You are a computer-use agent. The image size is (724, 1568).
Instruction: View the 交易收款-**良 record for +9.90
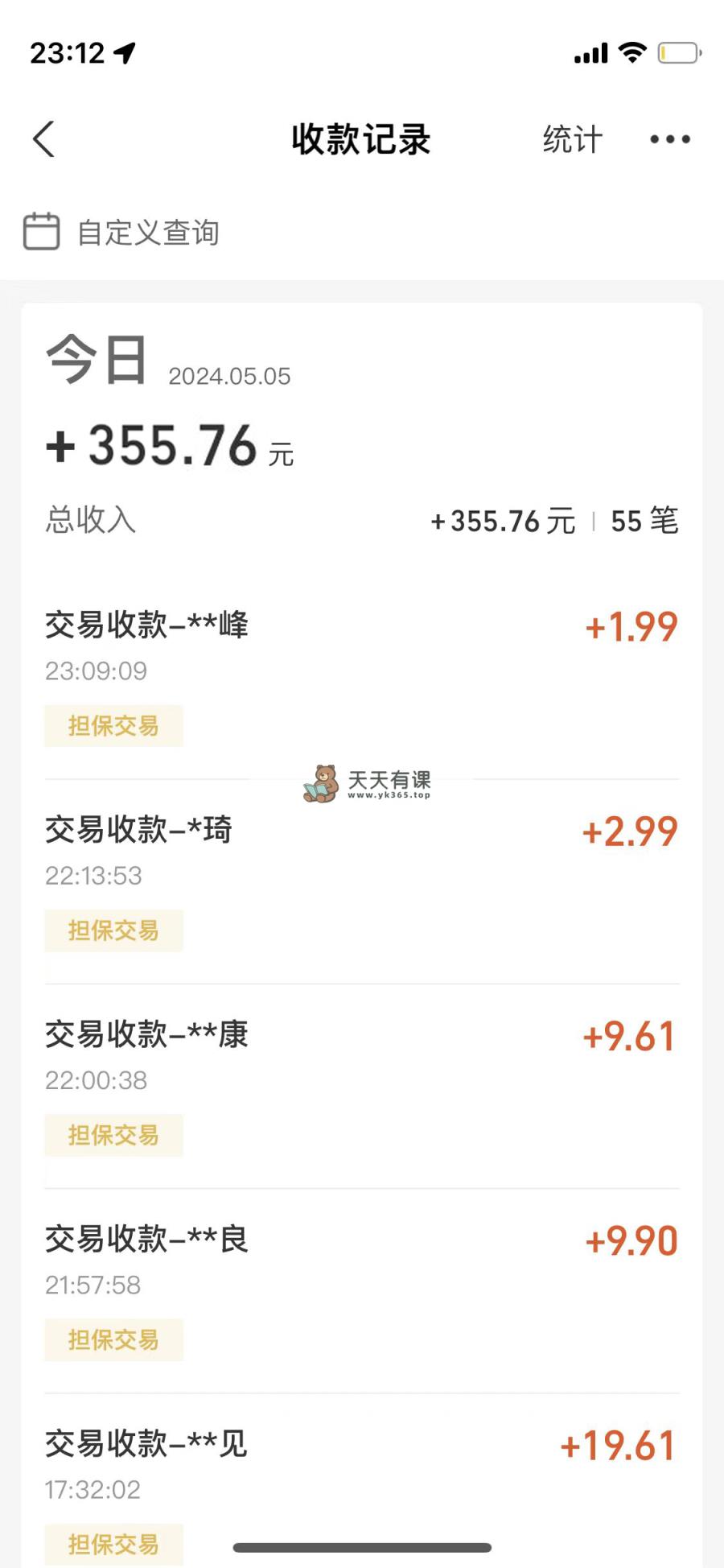(362, 1290)
